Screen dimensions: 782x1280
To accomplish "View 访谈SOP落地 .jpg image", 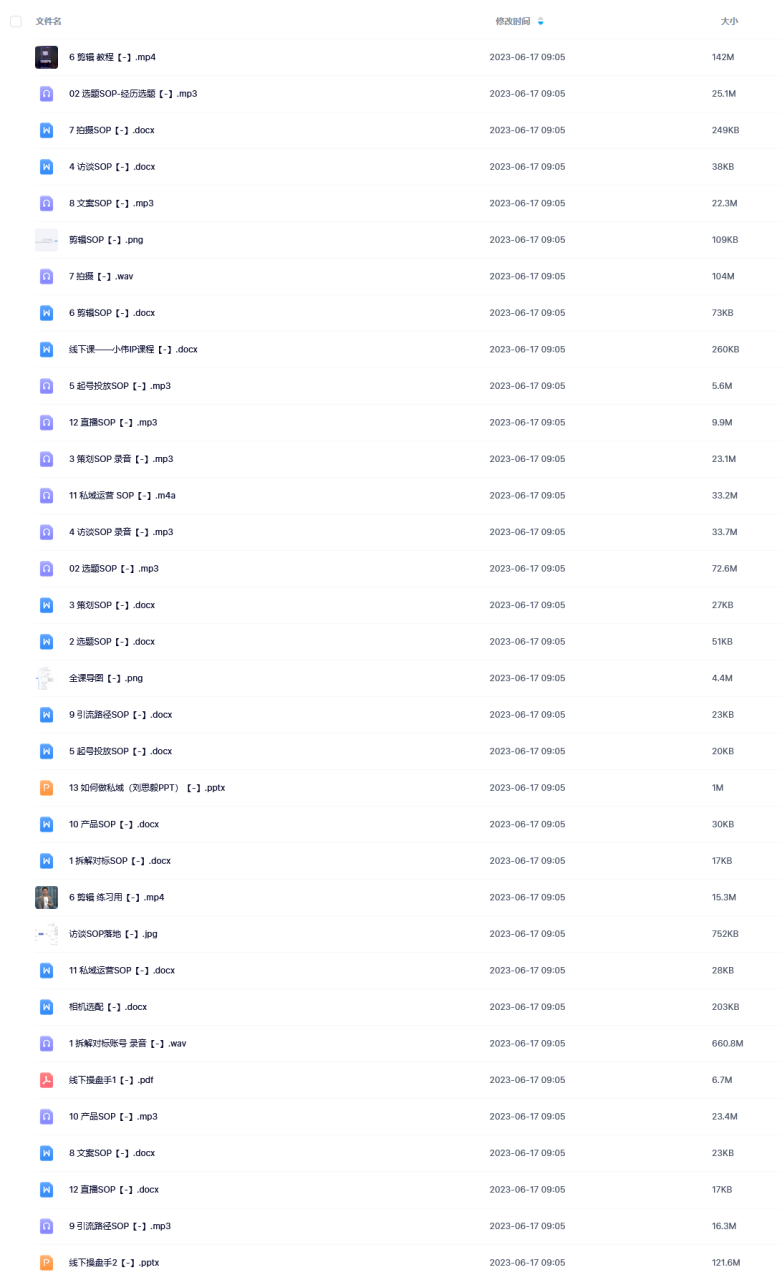I will (113, 934).
